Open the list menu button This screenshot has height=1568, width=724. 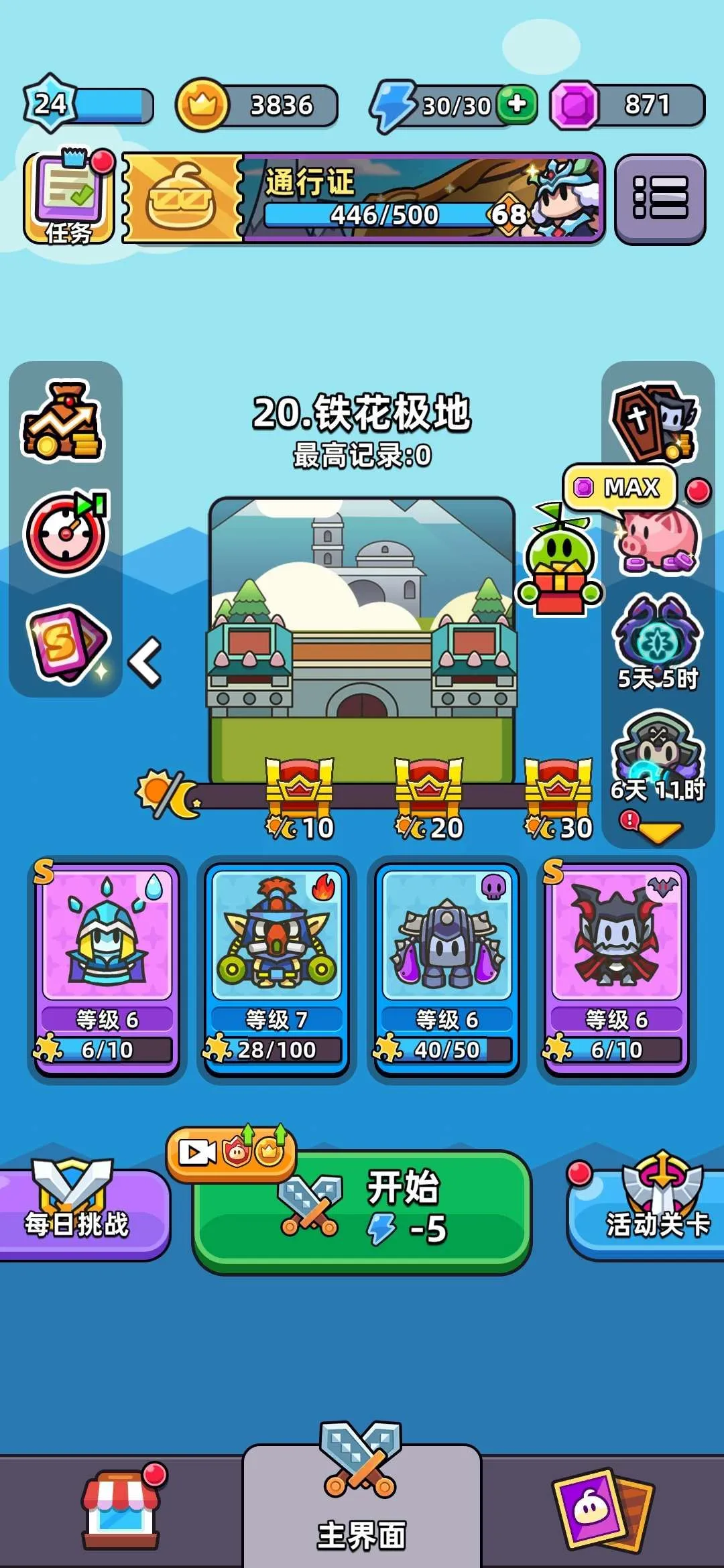(660, 199)
